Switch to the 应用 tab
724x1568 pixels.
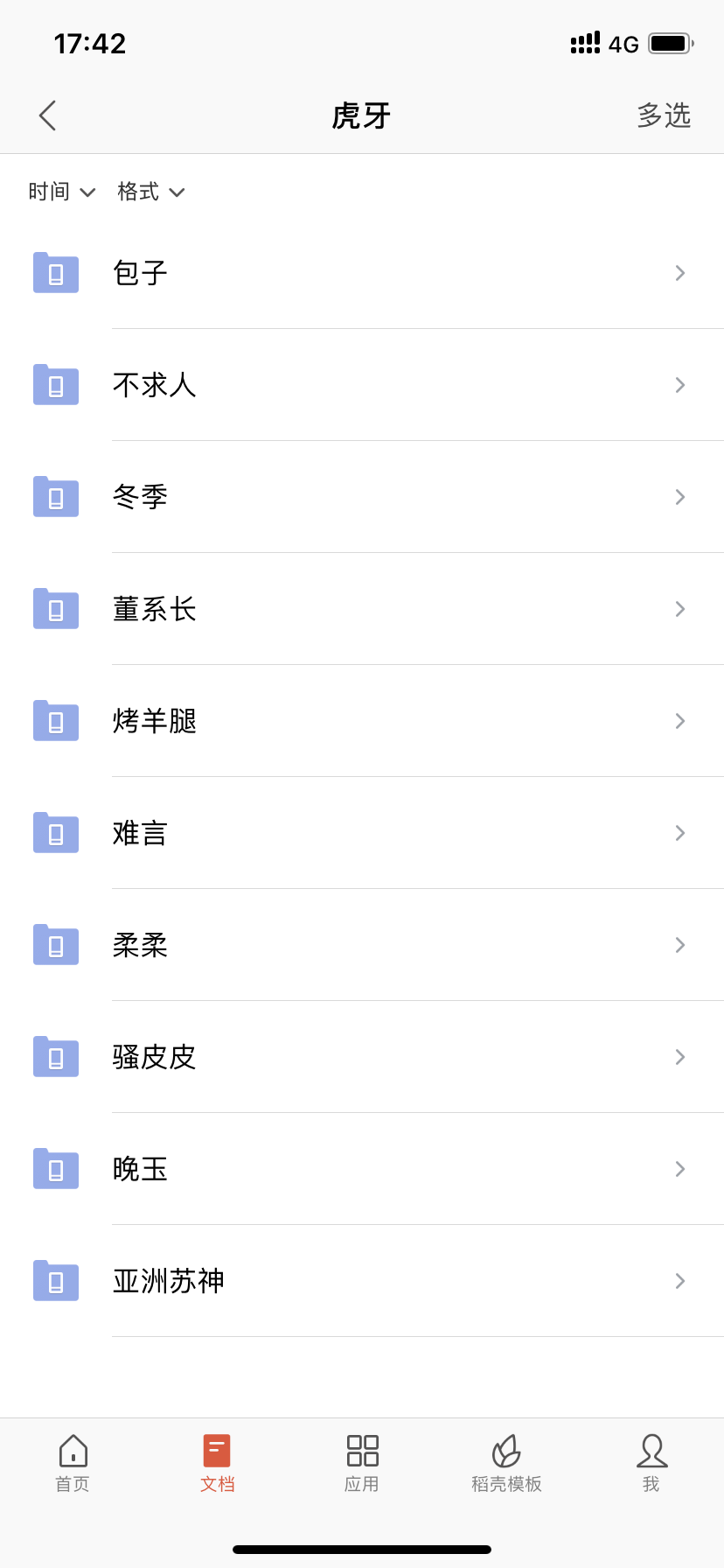click(362, 1463)
